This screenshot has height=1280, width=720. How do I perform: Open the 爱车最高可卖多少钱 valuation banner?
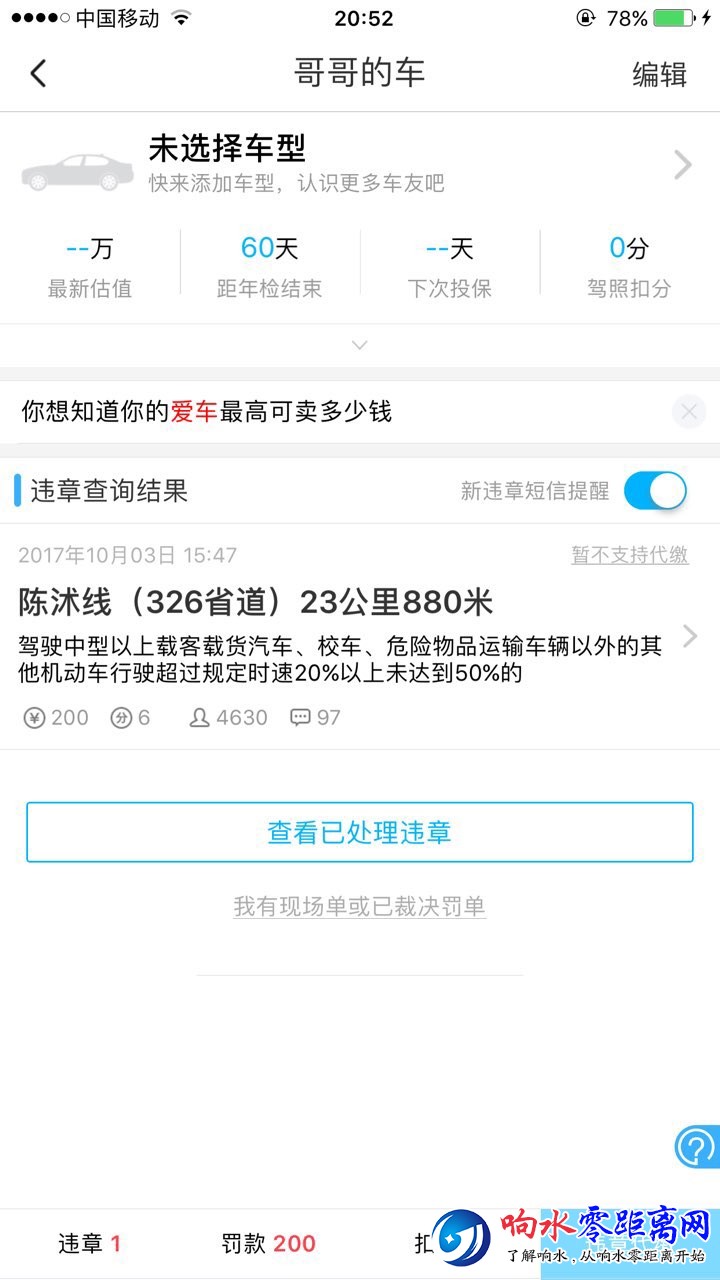(300, 411)
